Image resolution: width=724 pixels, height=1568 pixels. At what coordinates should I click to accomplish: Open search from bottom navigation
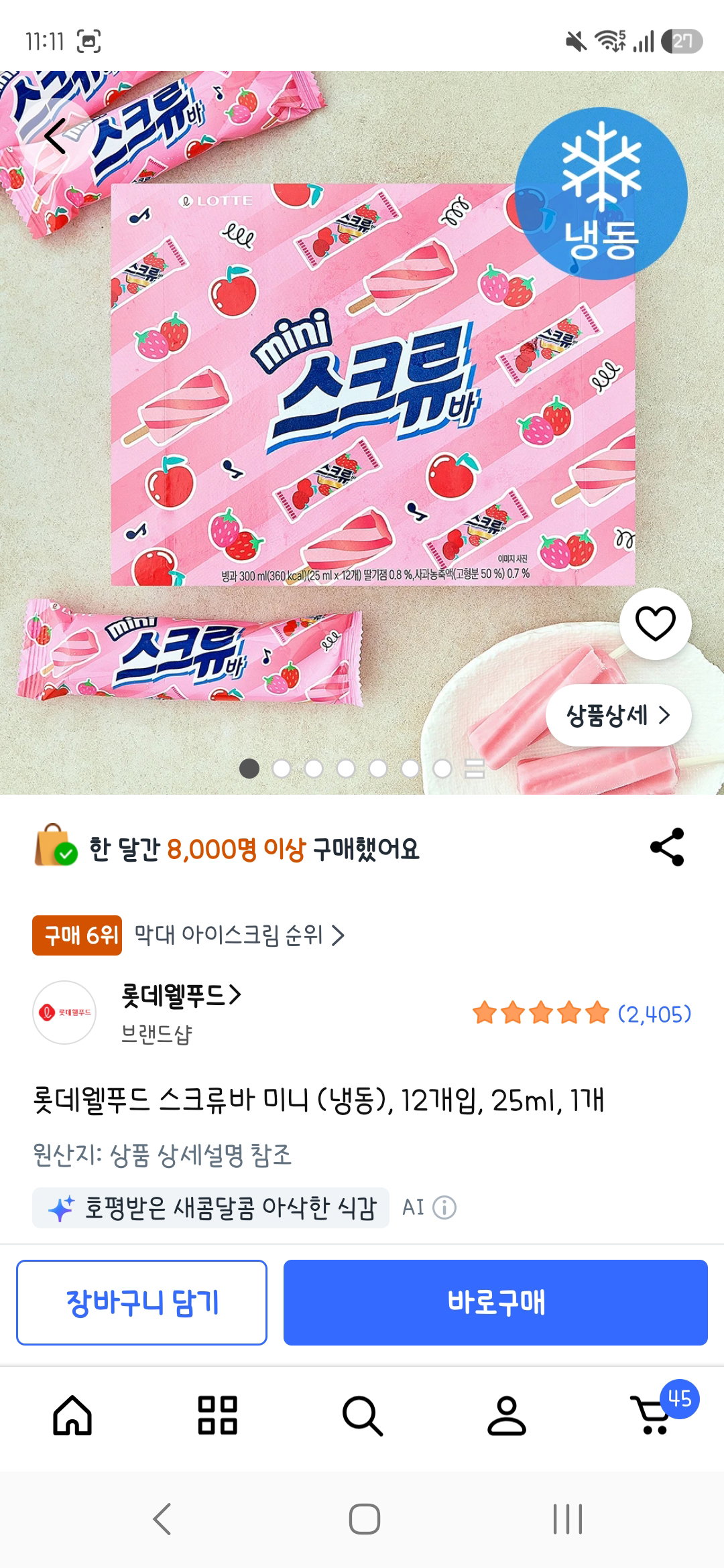point(362,1415)
